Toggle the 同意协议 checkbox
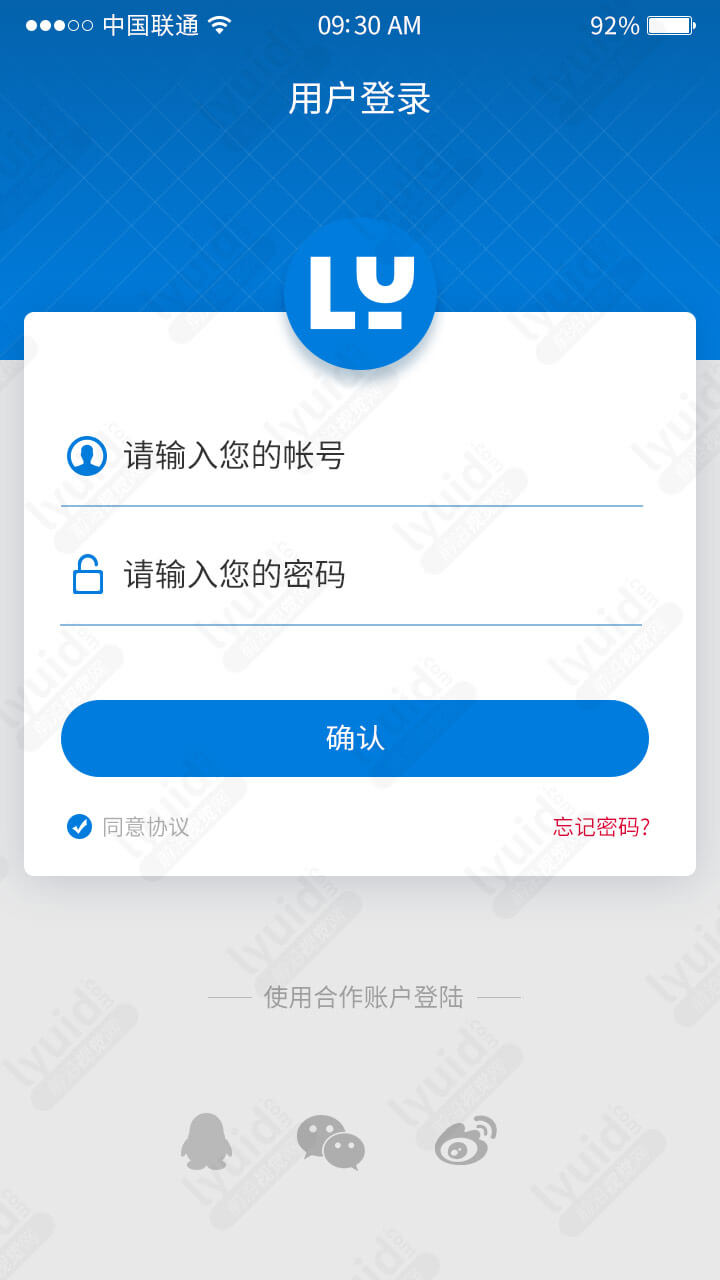The height and width of the screenshot is (1280, 720). click(x=79, y=827)
